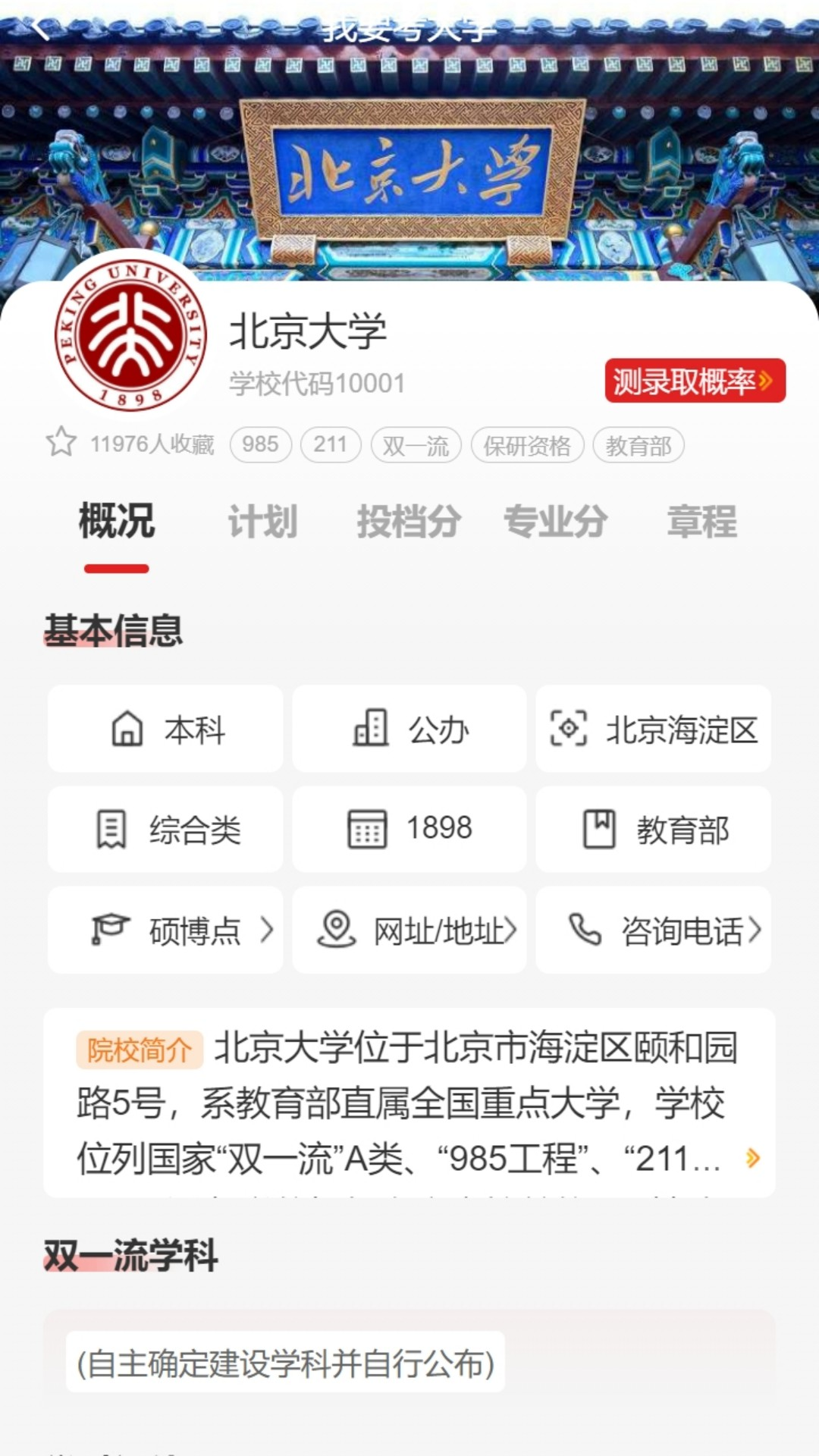819x1456 pixels.
Task: Select the 章程 tab
Action: 701,522
